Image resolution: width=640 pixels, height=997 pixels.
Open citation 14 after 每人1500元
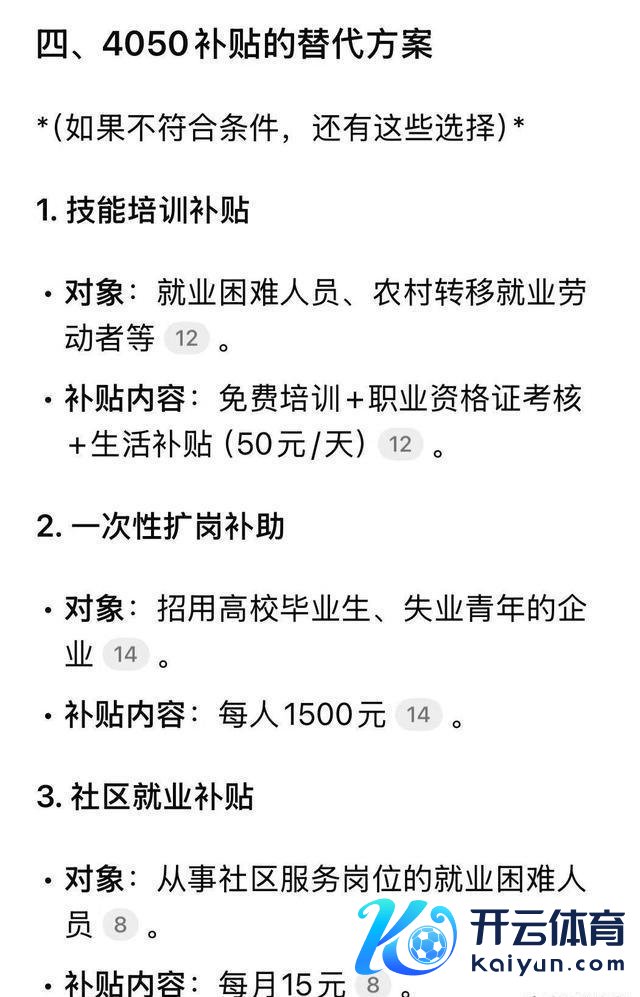pos(418,714)
